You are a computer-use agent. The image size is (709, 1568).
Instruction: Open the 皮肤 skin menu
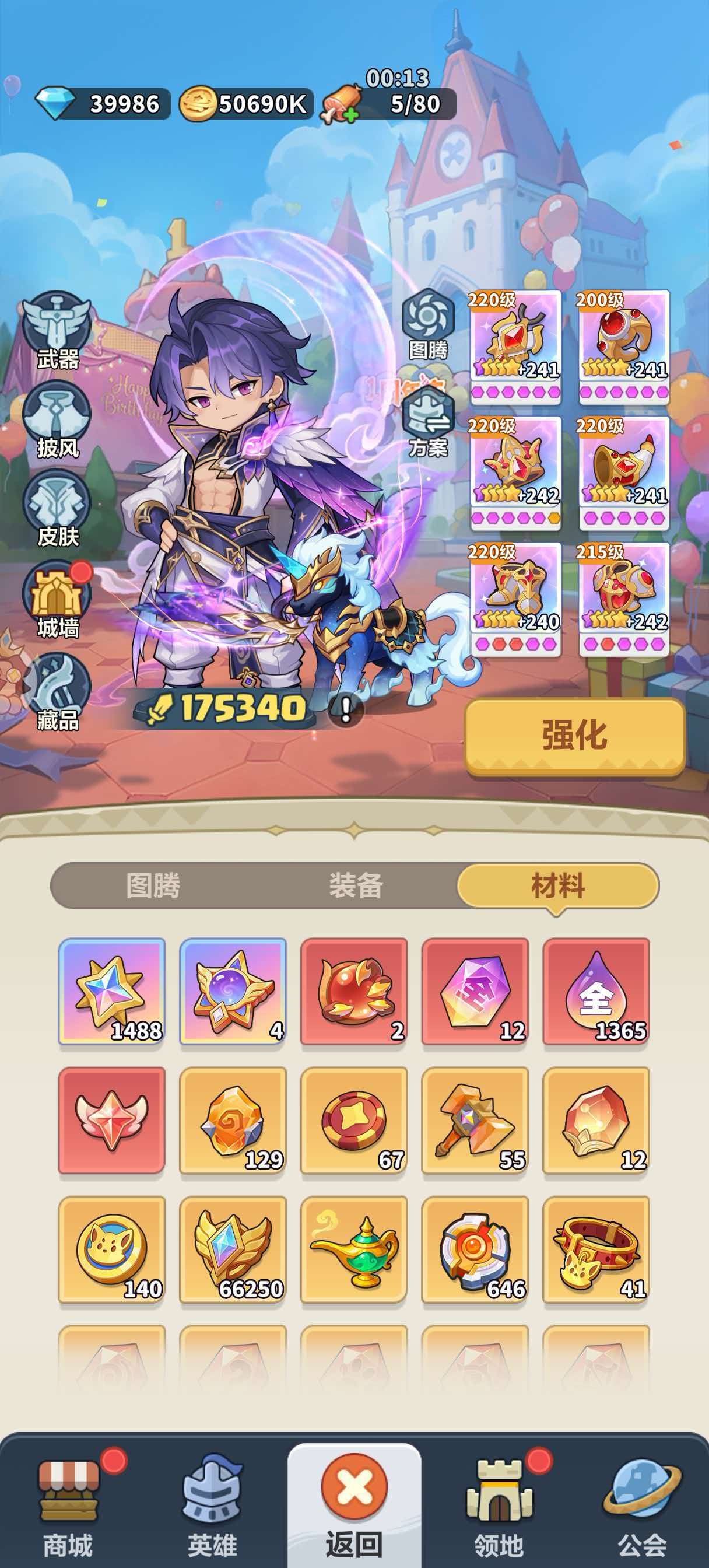[x=57, y=508]
